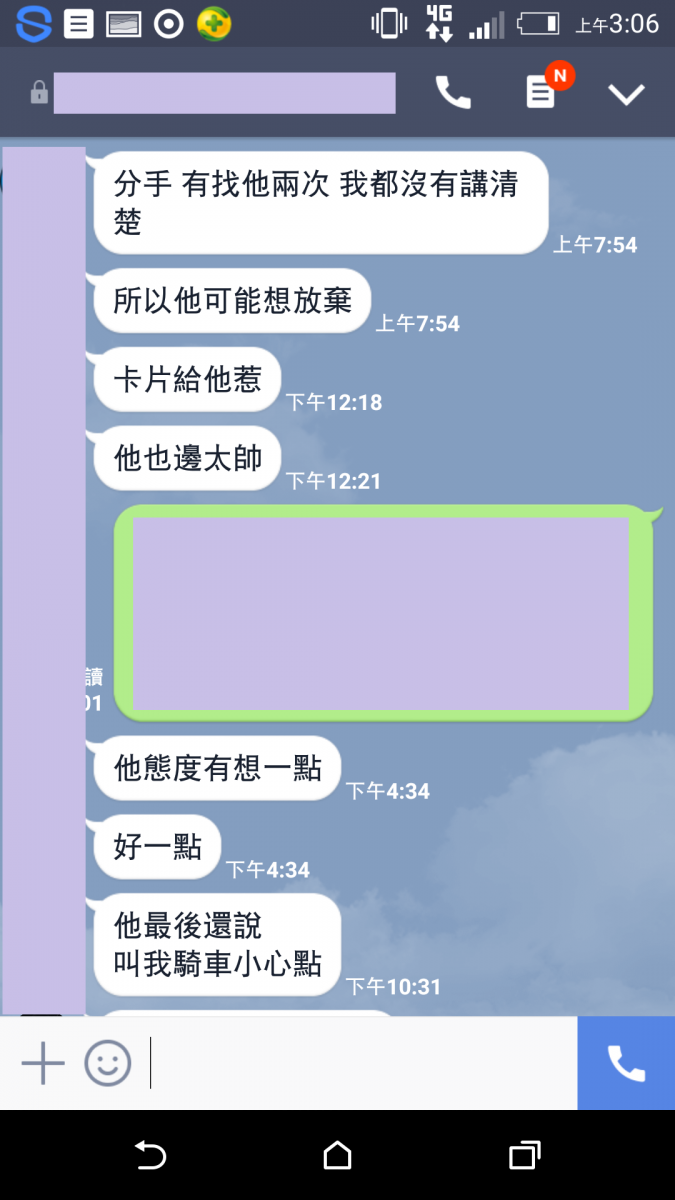
Task: Open the plus attachment menu
Action: 43,1063
